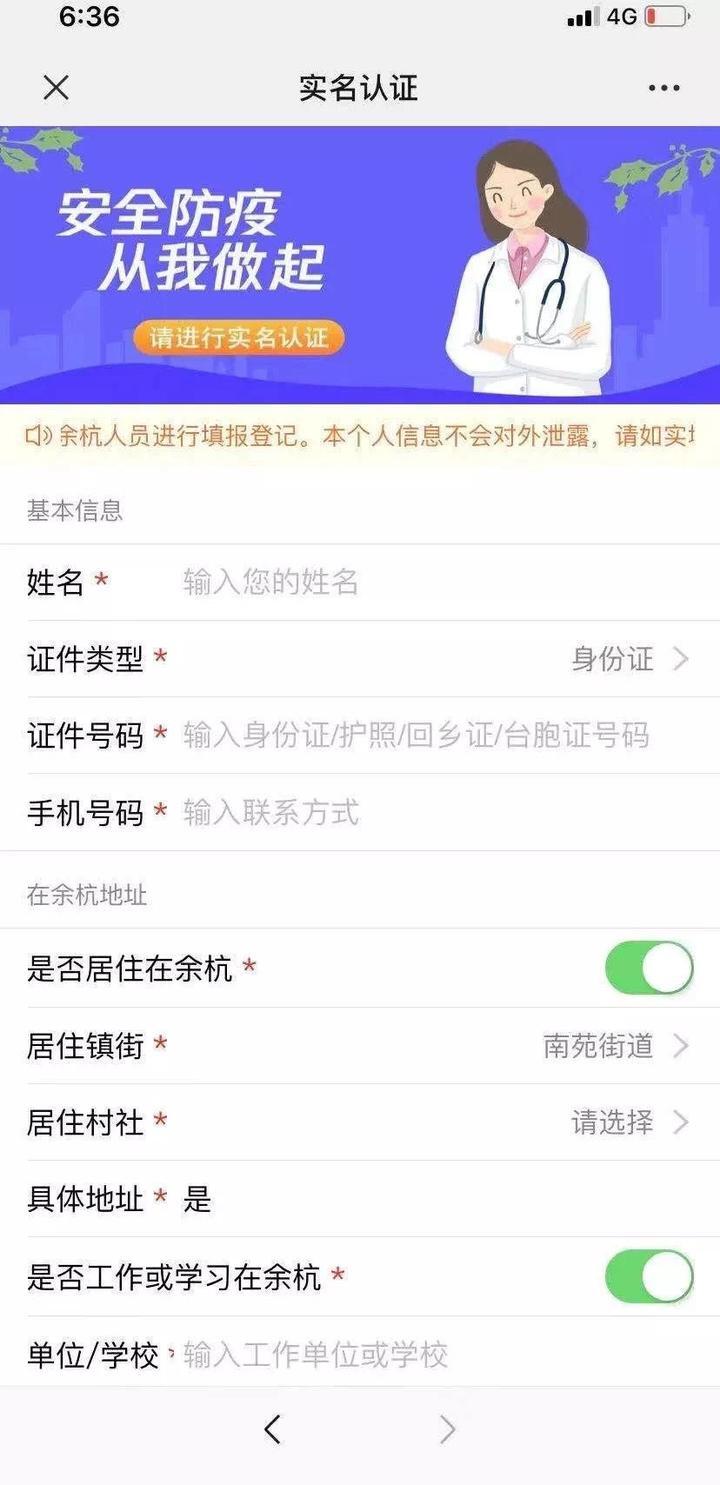Click the 具体地址 address value 是
This screenshot has width=720, height=1485.
tap(199, 1200)
